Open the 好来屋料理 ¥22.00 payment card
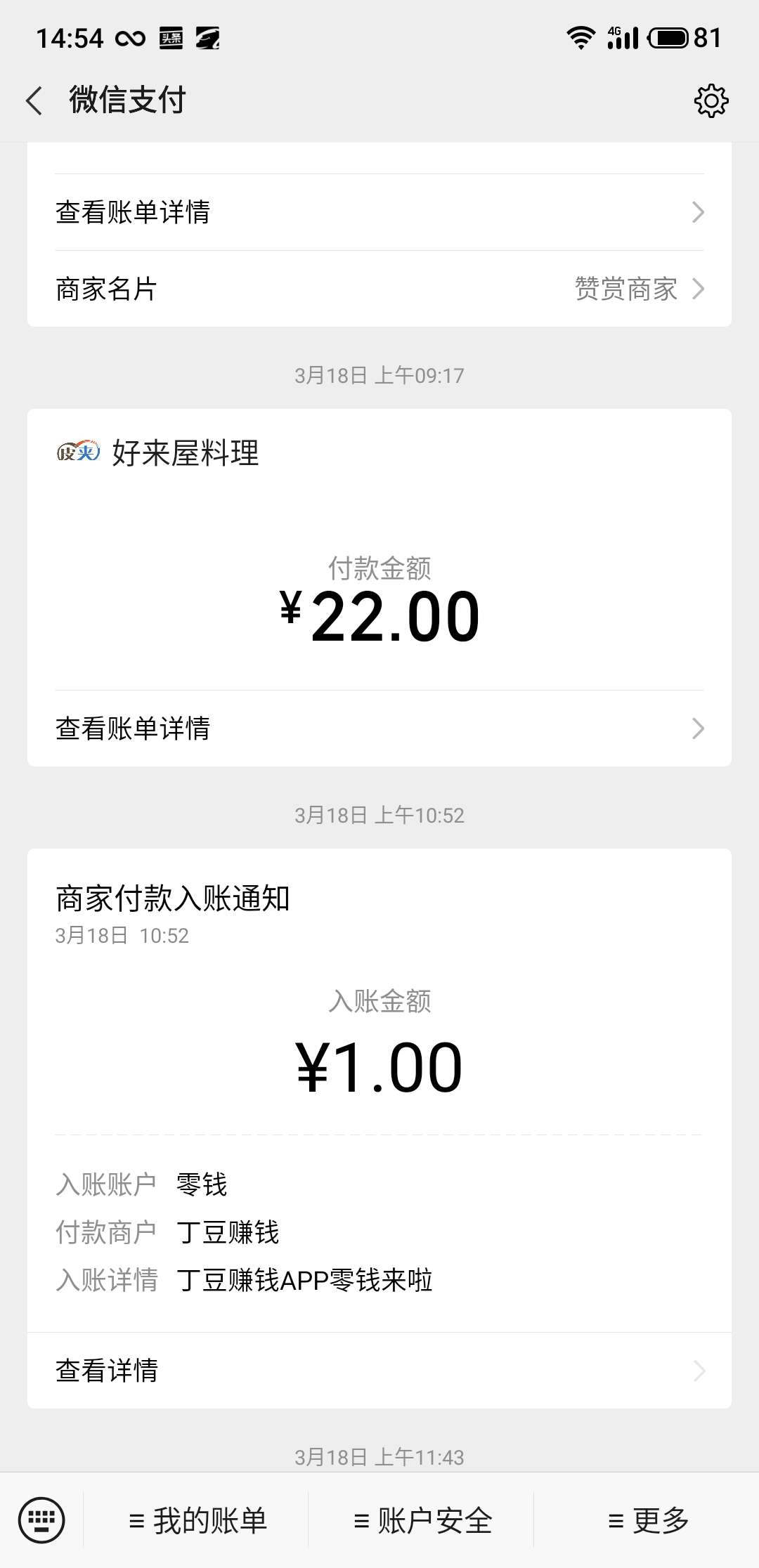 [x=379, y=549]
